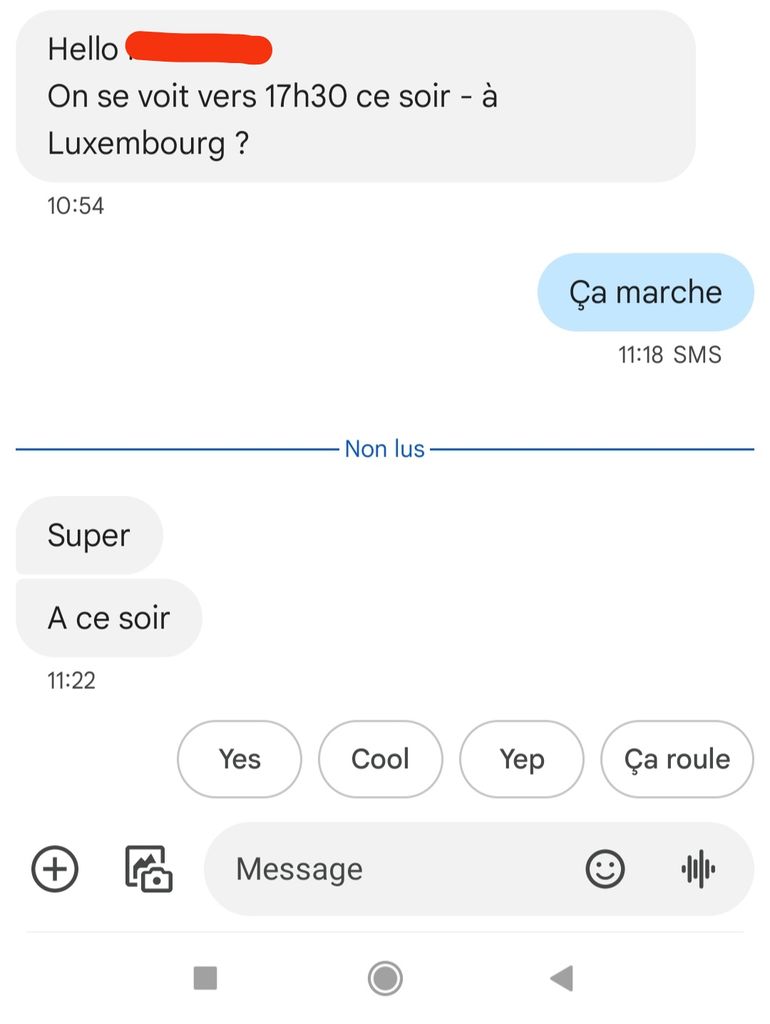Tap the plus attachment icon

click(x=55, y=868)
